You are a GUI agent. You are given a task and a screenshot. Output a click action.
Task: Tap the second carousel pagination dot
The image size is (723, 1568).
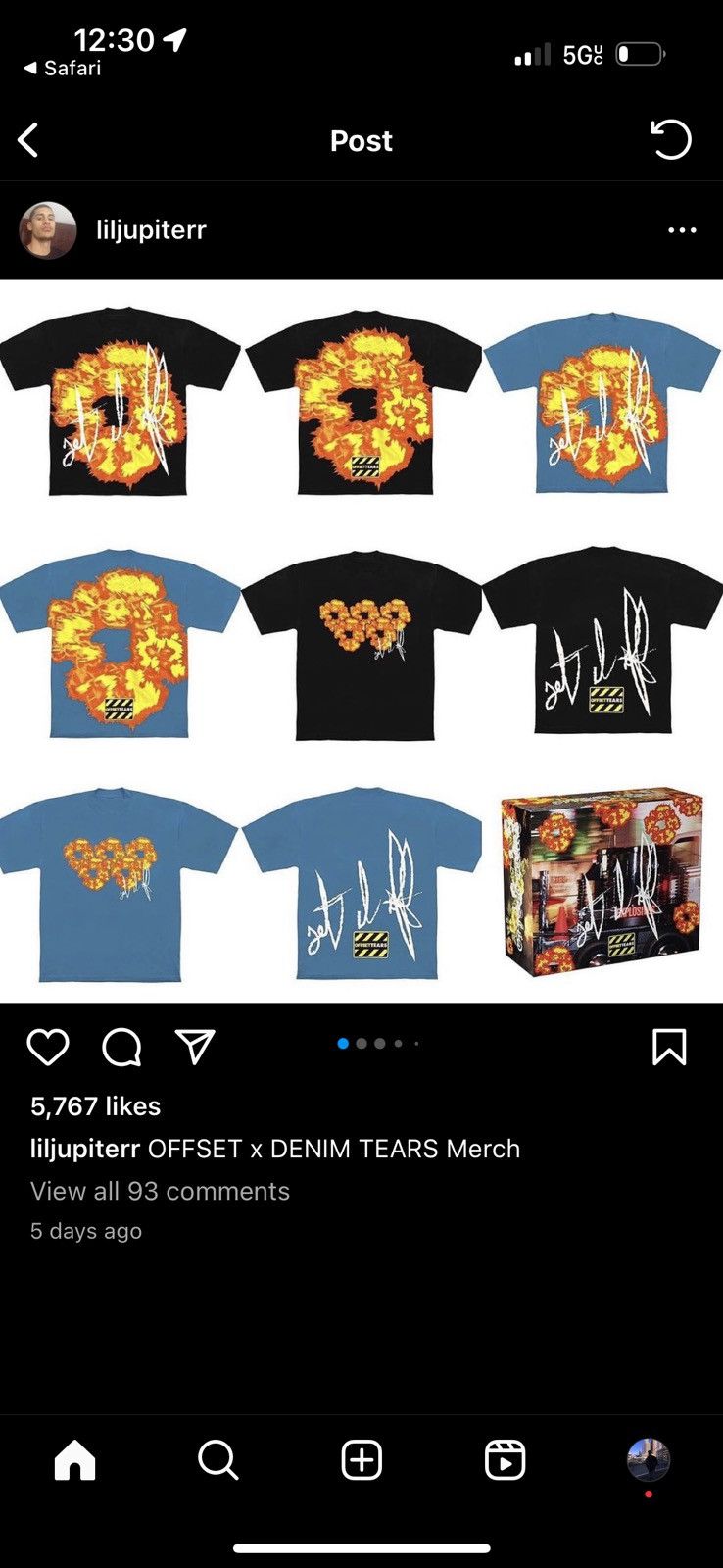coord(361,1044)
